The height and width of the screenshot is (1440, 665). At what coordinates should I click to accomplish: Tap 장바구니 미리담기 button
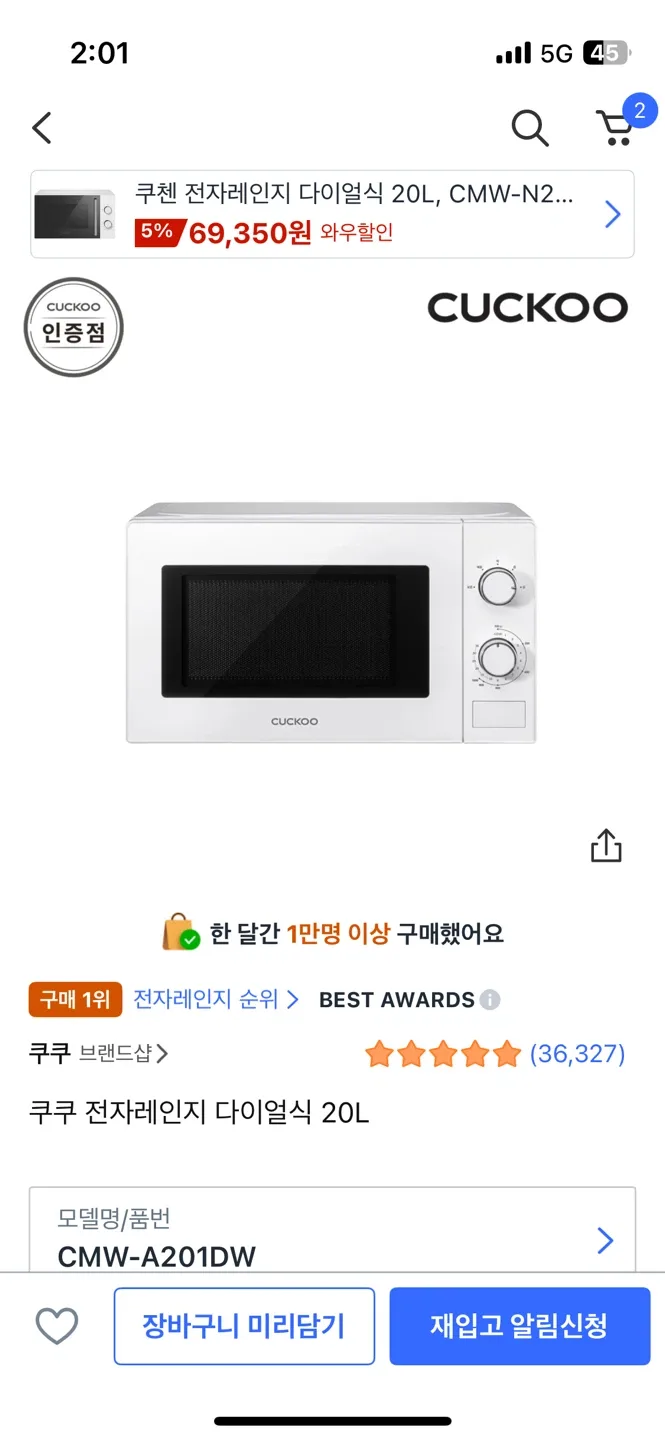[x=244, y=1326]
